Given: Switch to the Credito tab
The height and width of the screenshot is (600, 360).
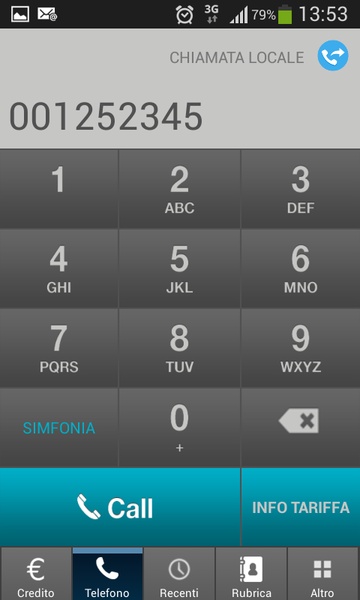Looking at the screenshot, I should (36, 574).
